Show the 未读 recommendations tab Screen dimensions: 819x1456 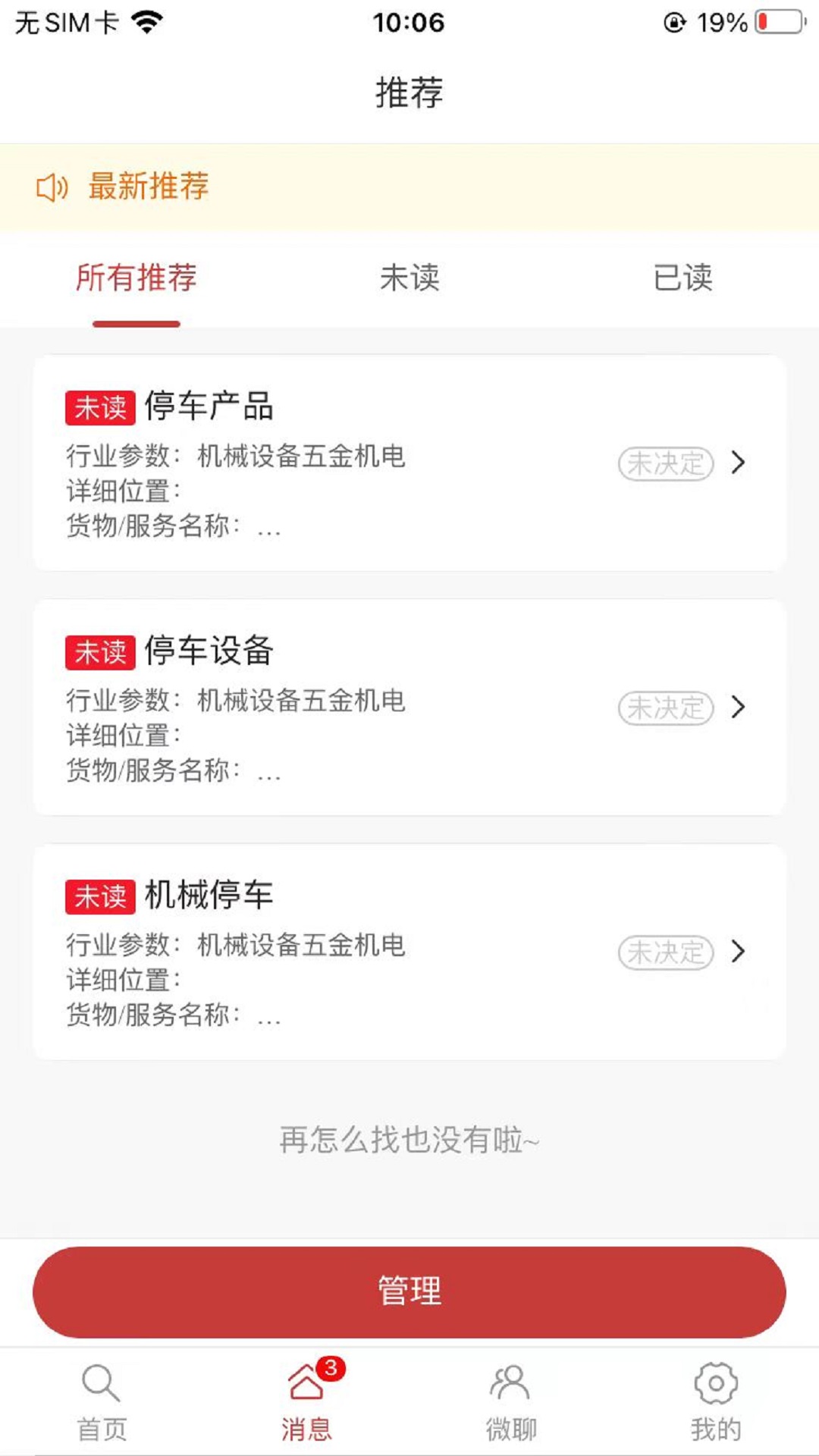click(x=409, y=278)
